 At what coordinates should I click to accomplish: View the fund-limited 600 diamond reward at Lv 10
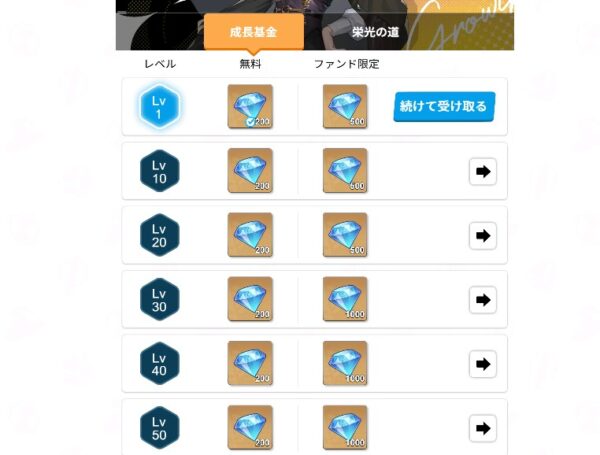345,171
